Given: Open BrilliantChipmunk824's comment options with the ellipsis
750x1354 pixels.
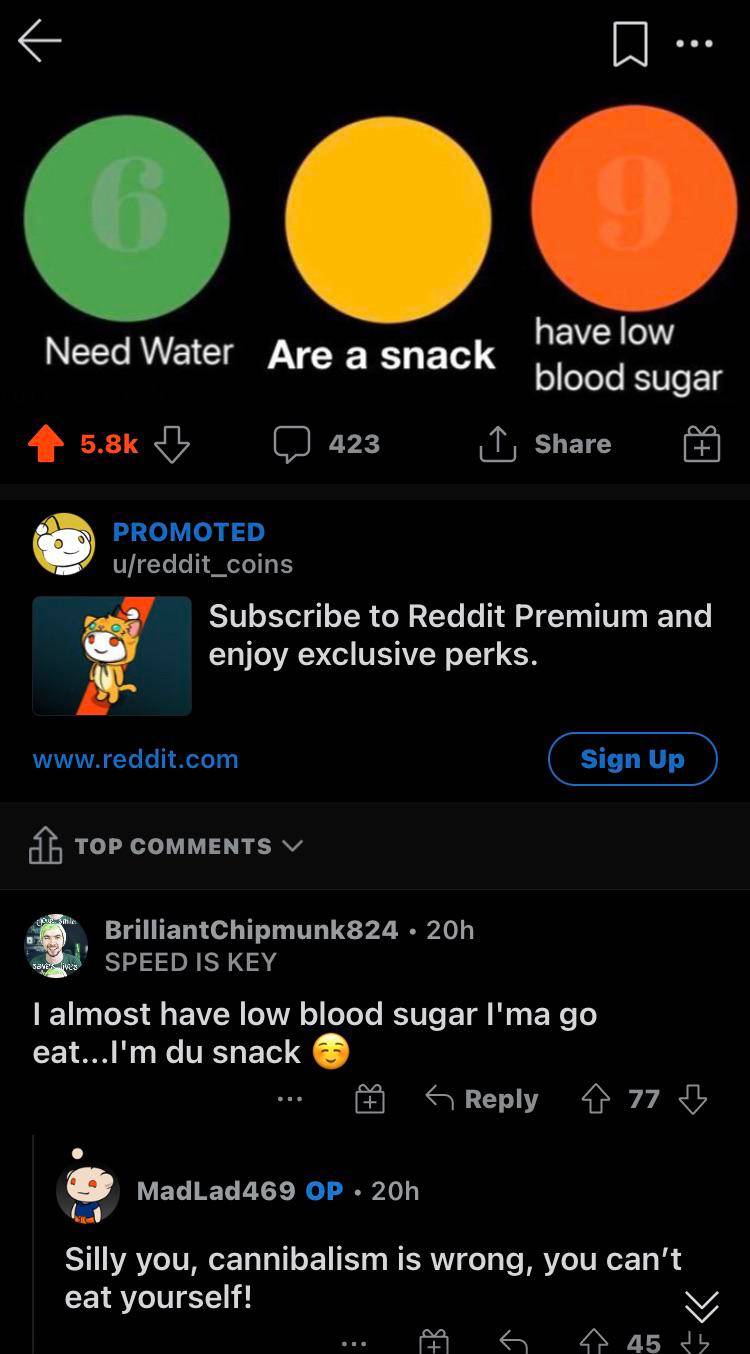Looking at the screenshot, I should click(289, 1098).
